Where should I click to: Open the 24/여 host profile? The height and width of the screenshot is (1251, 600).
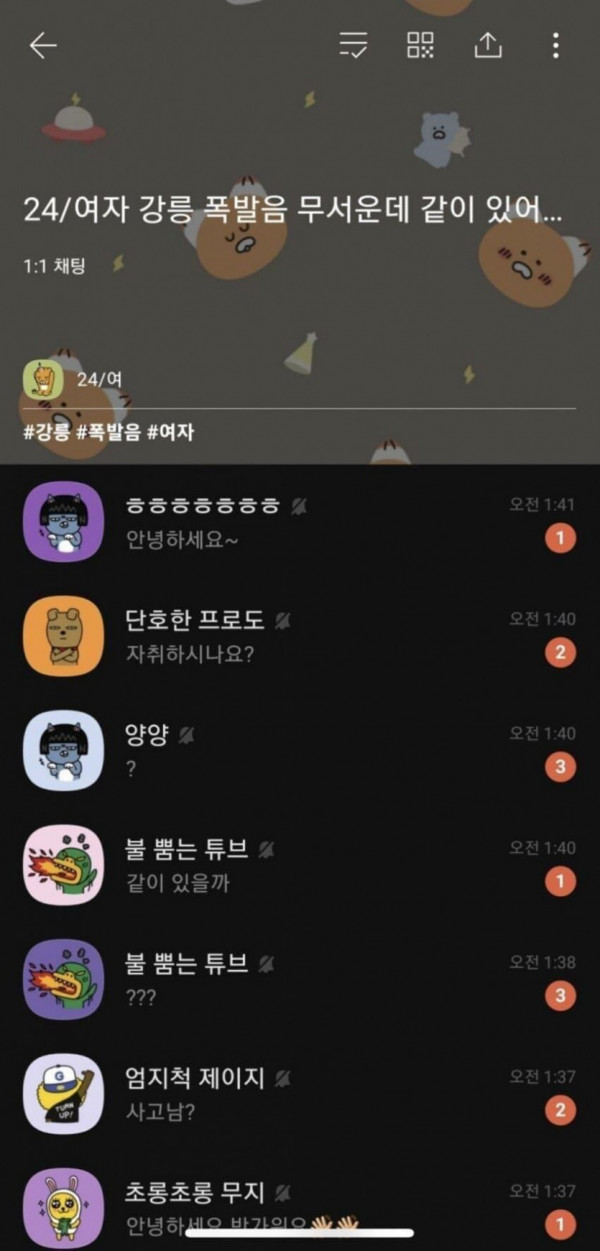point(72,380)
